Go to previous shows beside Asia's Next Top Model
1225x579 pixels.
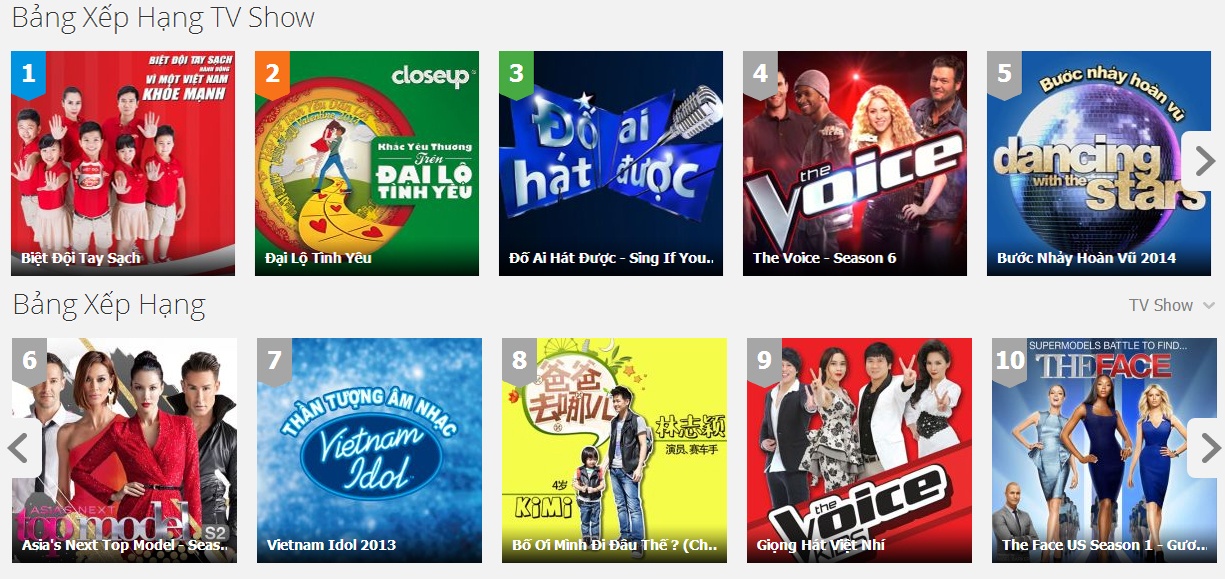pos(20,447)
